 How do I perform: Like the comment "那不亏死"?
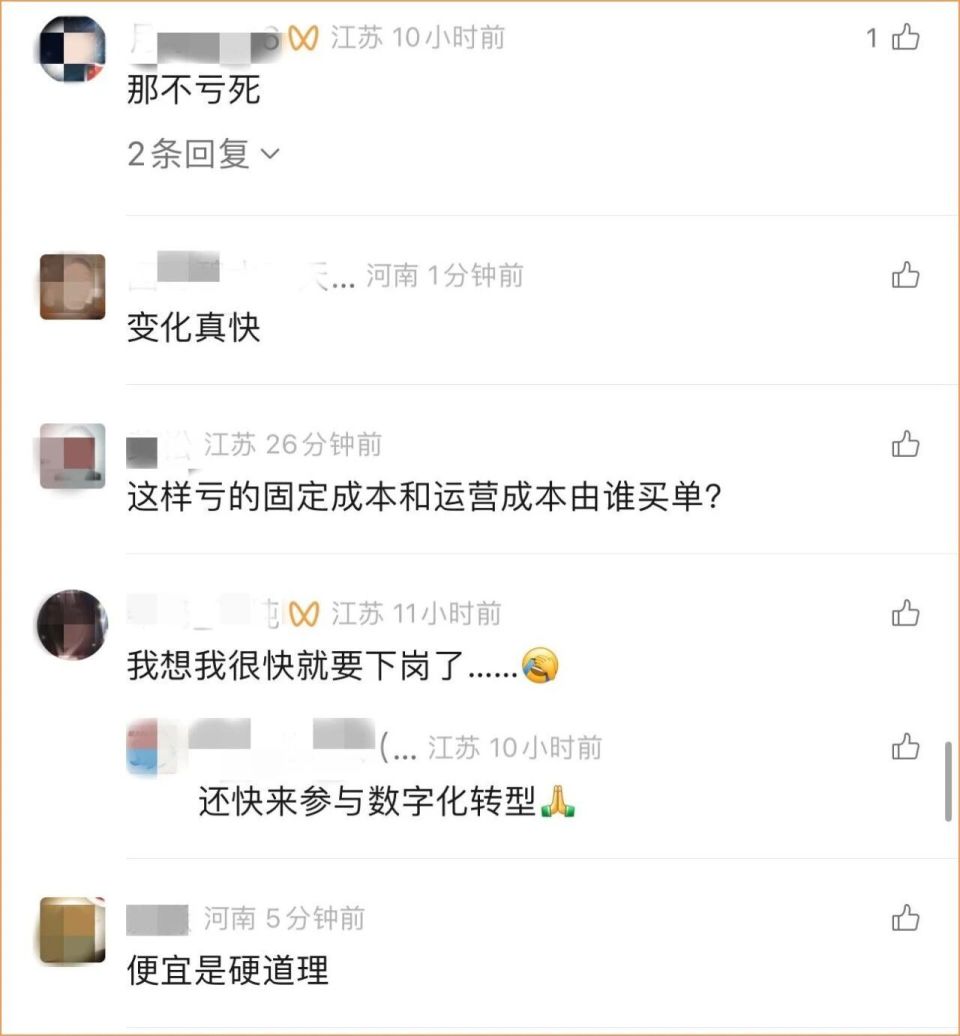(x=906, y=38)
